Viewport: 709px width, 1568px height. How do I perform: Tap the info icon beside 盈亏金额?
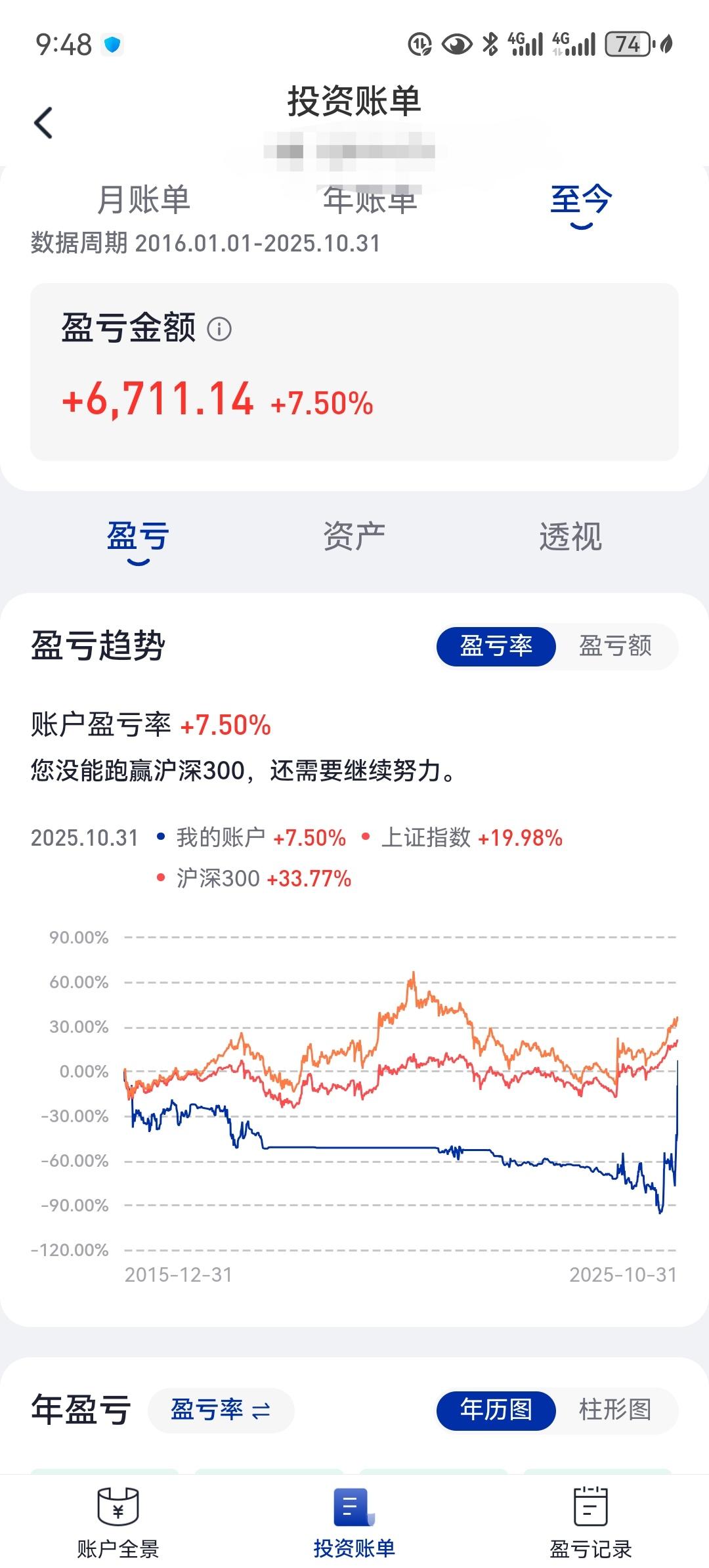pos(219,330)
